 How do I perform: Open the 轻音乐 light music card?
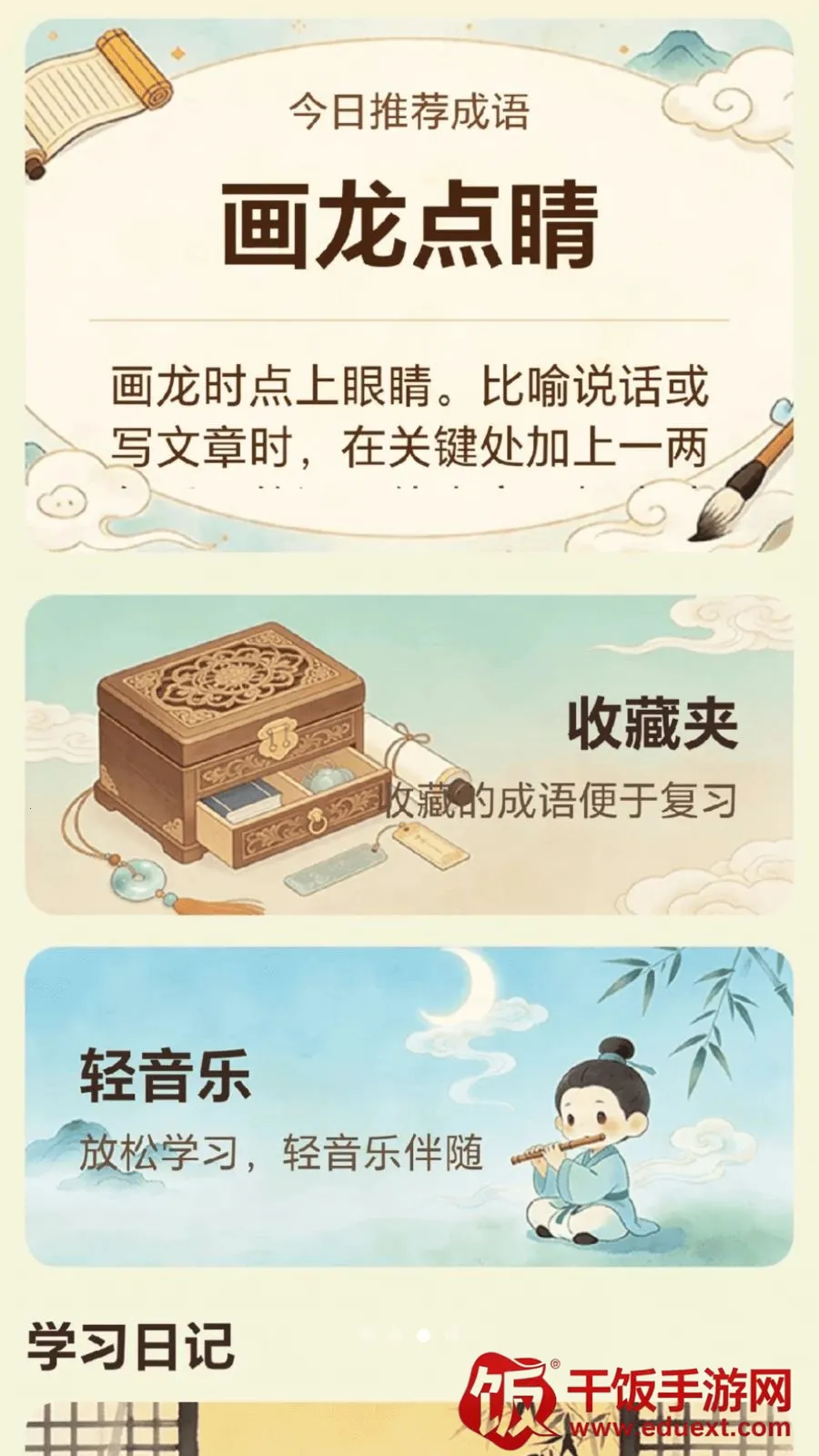[409, 1107]
